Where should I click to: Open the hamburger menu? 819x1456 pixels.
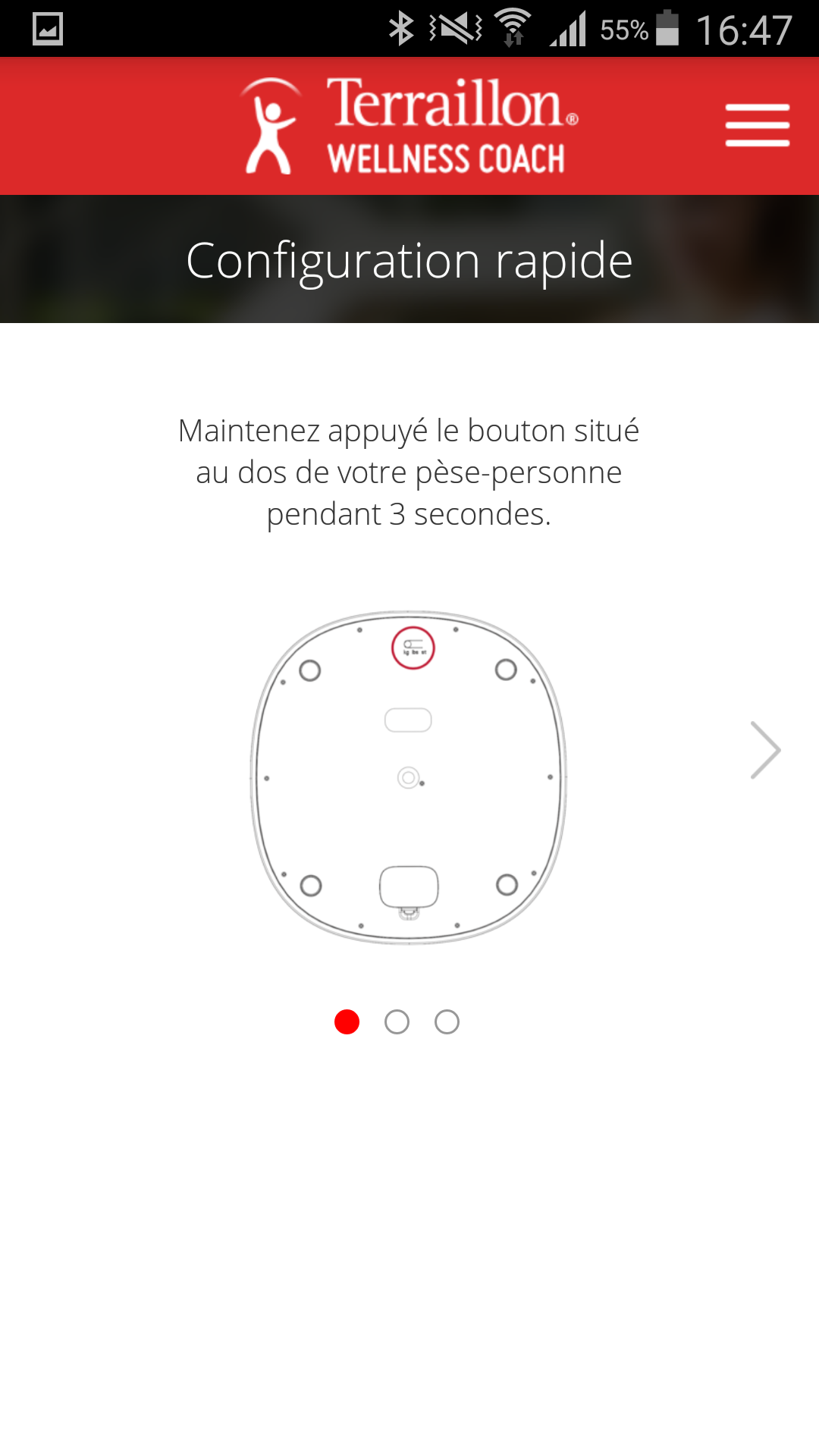click(757, 125)
